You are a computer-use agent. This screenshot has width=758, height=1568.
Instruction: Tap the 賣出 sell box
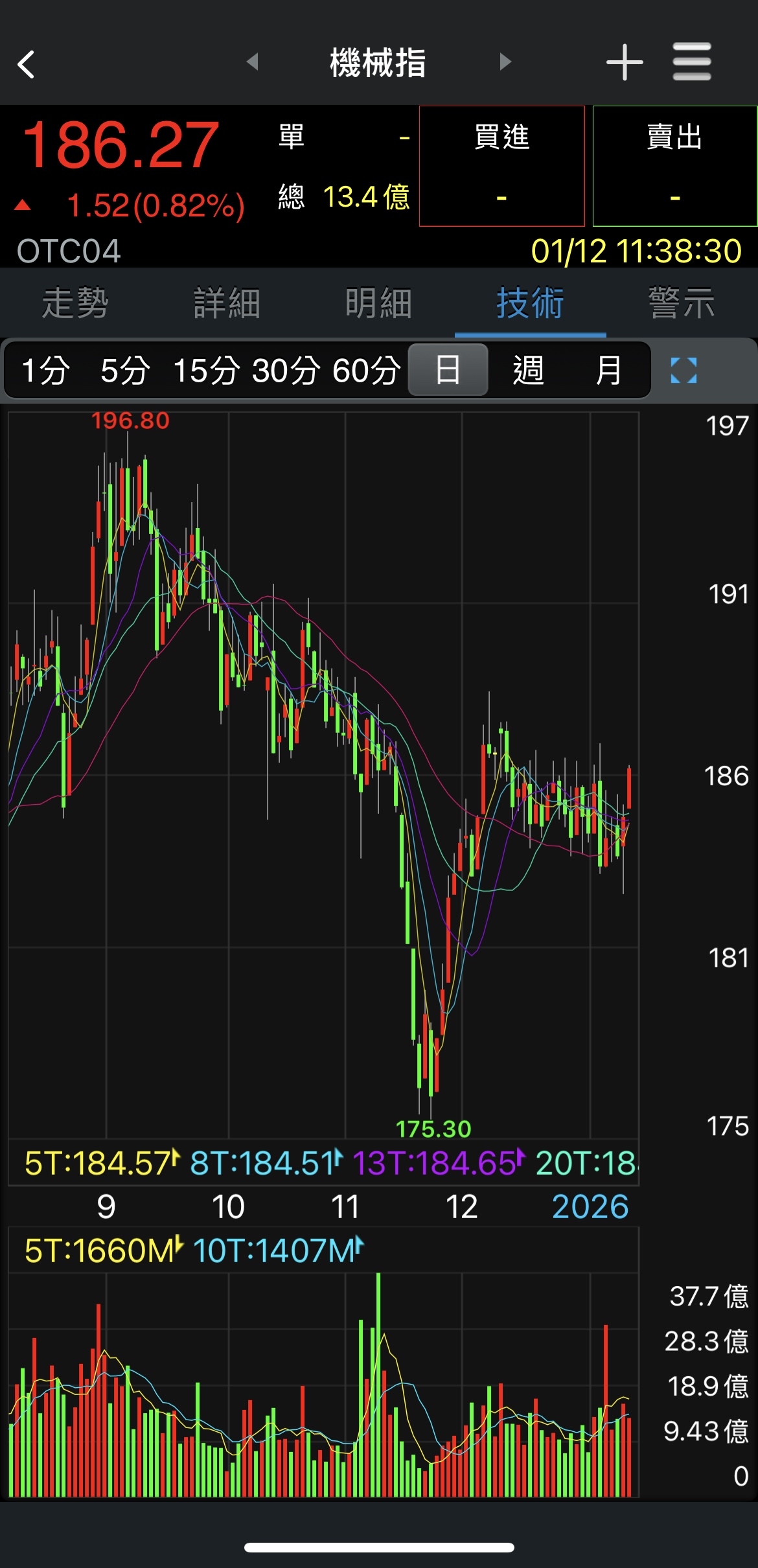click(674, 166)
